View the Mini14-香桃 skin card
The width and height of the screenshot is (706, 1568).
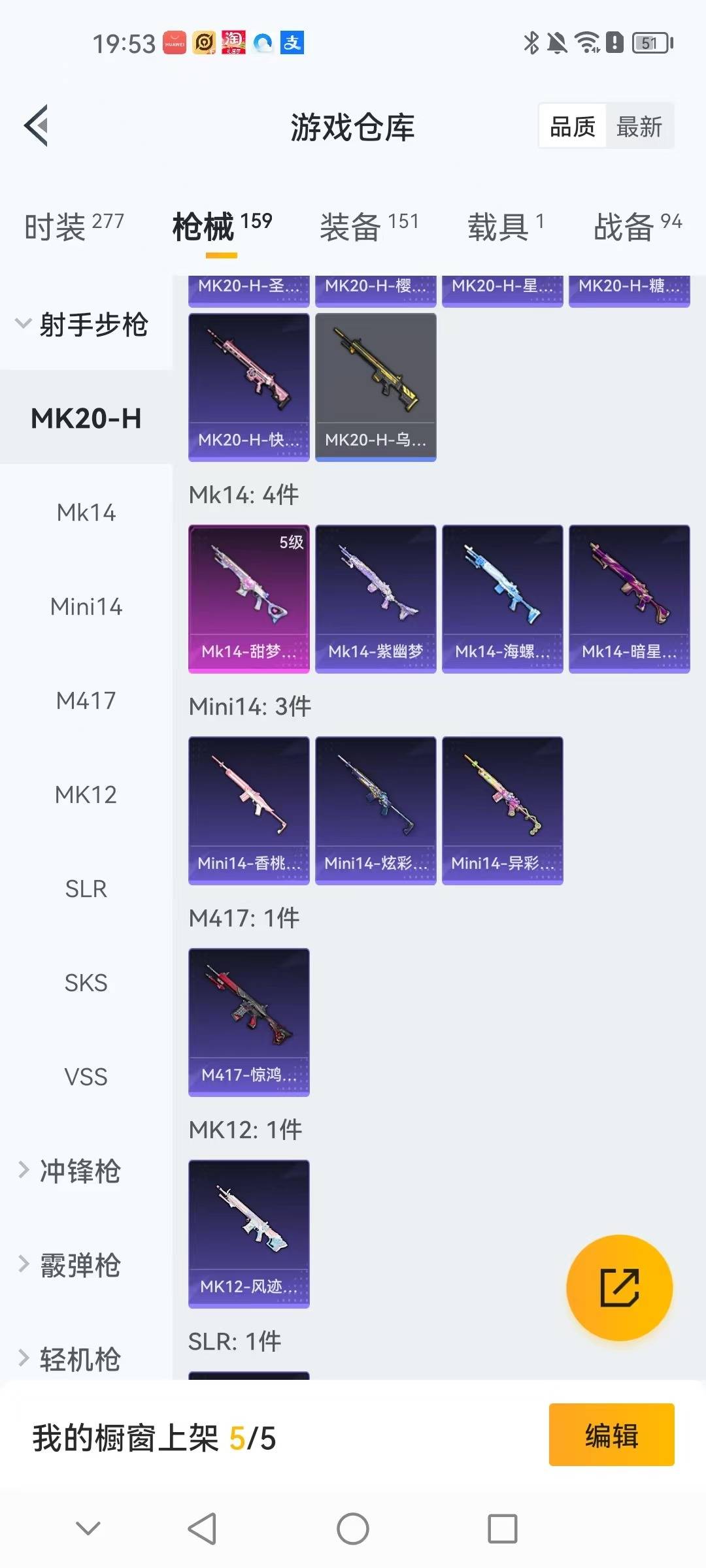(x=248, y=809)
